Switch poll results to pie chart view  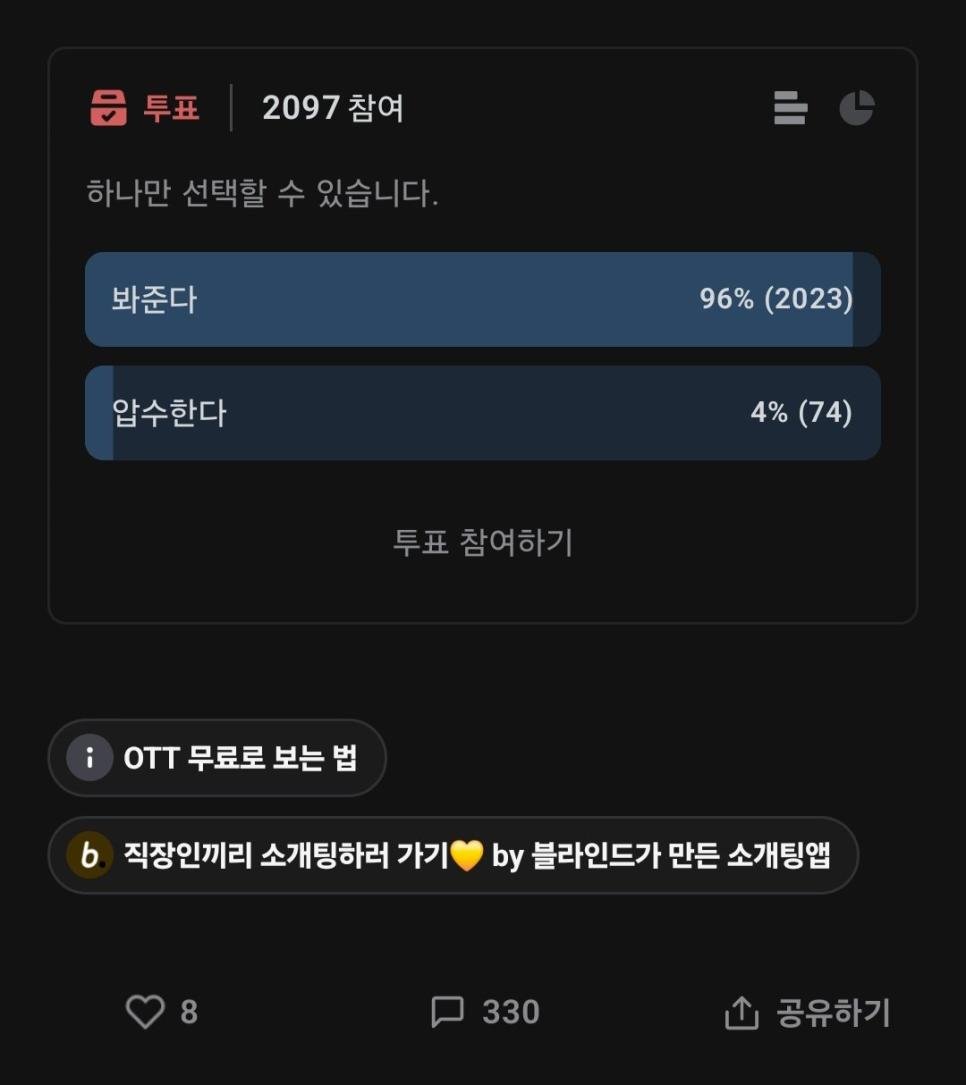pyautogui.click(x=857, y=108)
